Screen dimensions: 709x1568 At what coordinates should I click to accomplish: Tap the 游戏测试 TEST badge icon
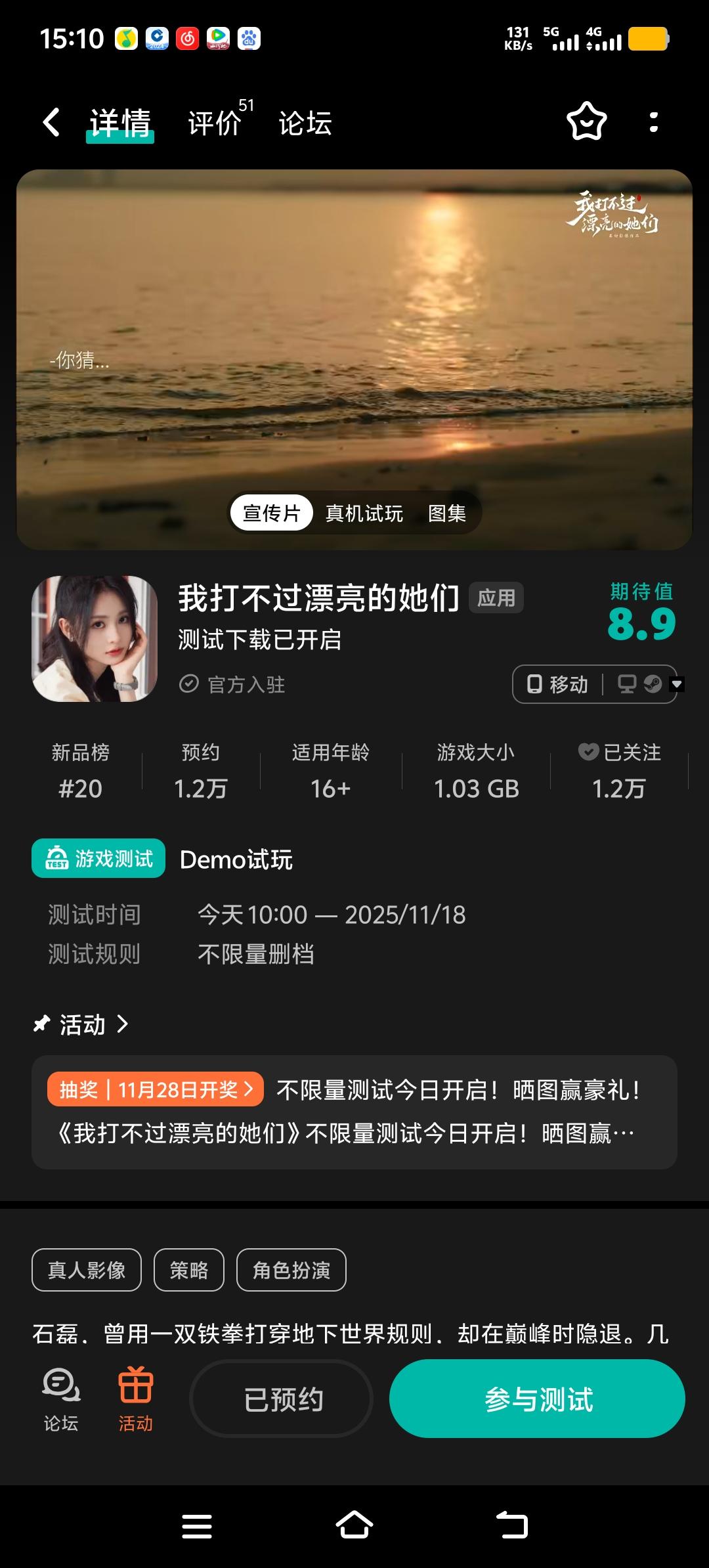[x=58, y=858]
